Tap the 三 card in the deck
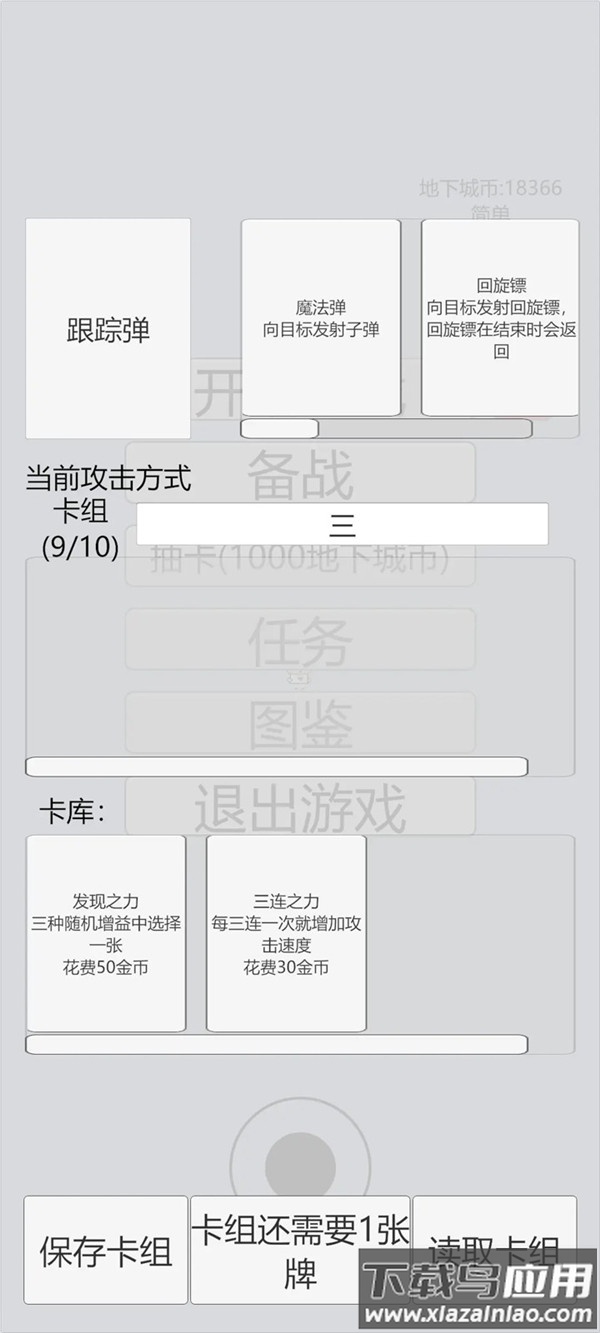The width and height of the screenshot is (600, 1333). coord(342,524)
